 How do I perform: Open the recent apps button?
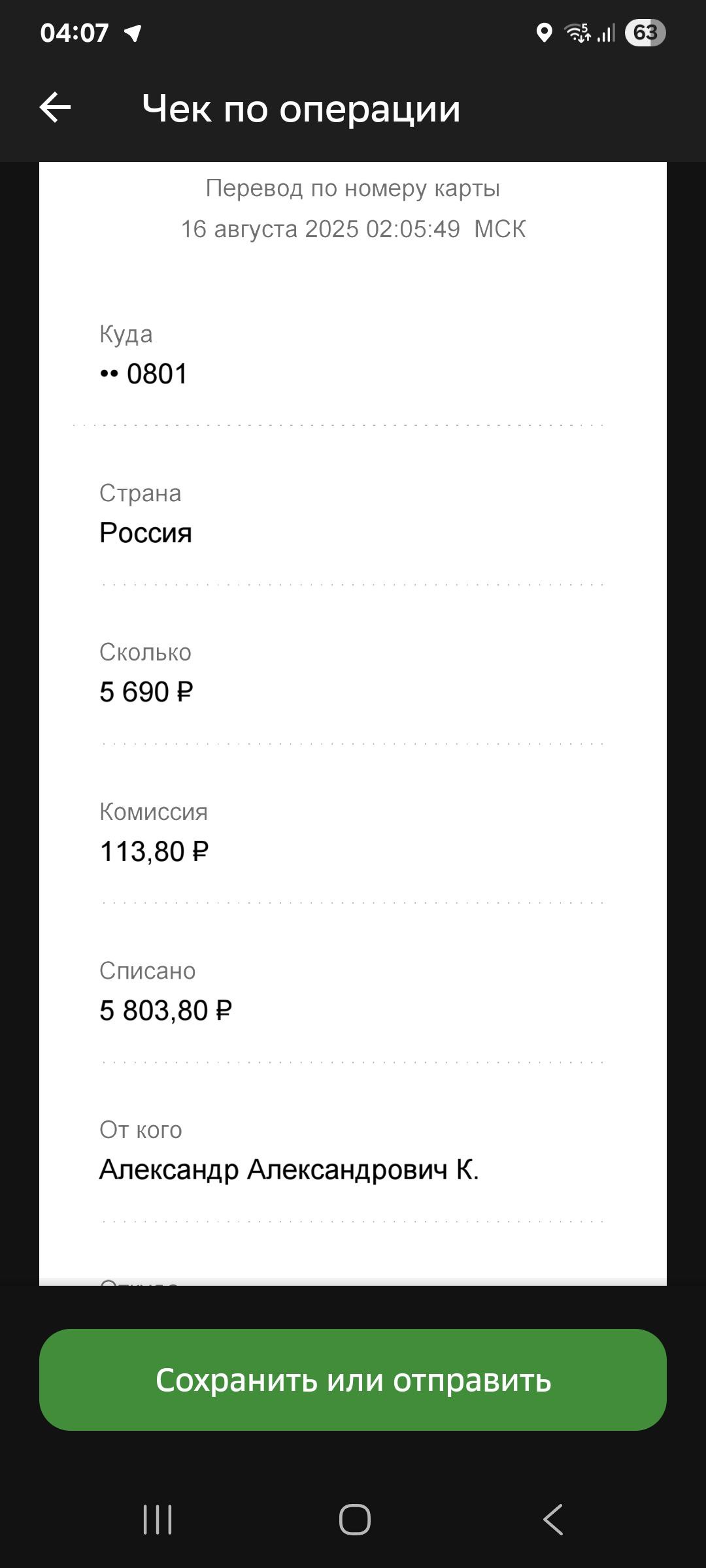158,1519
